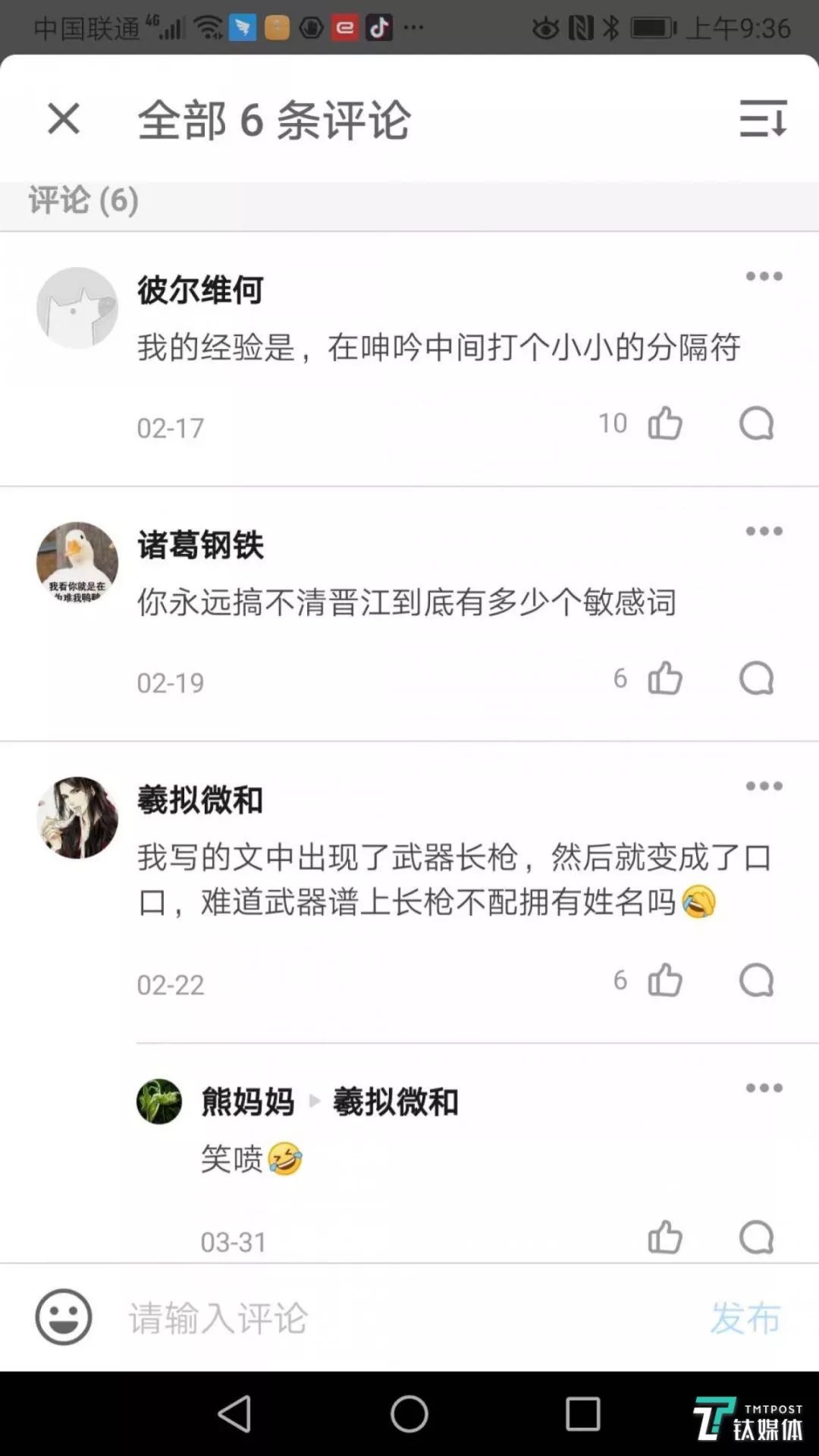This screenshot has height=1456, width=819.
Task: Open more options for 羲拟微和's comment
Action: tap(764, 786)
